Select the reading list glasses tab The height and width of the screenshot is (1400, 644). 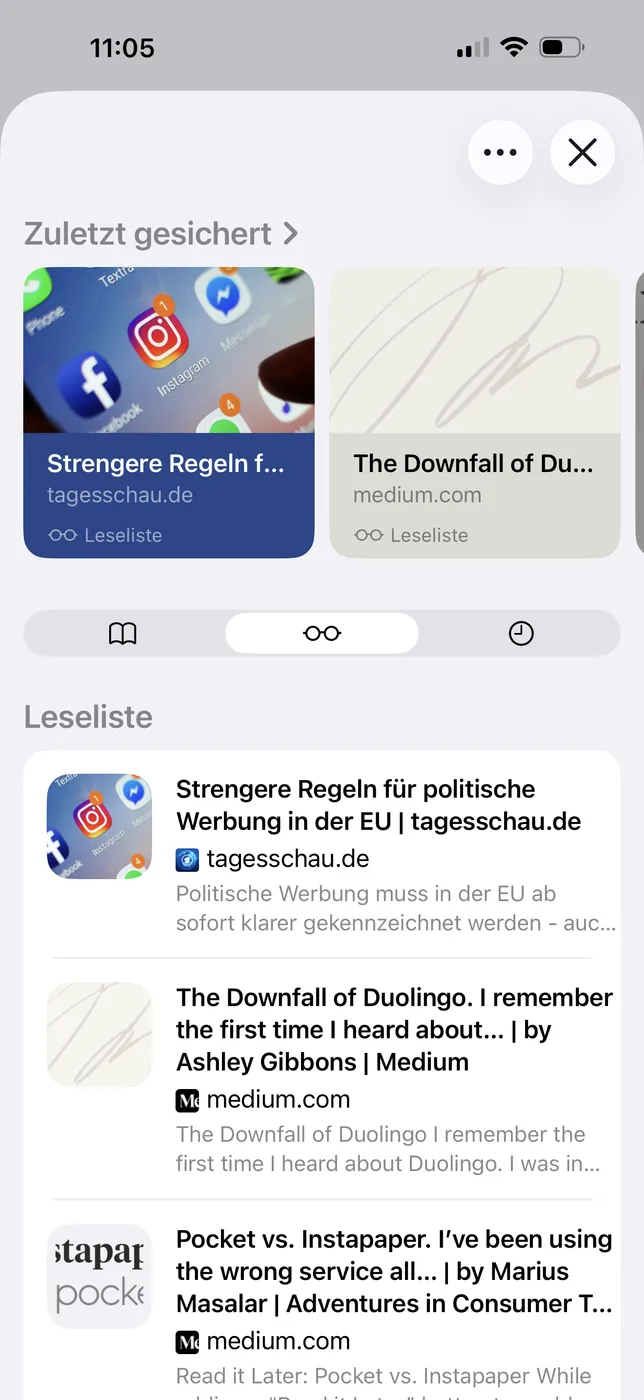click(322, 633)
